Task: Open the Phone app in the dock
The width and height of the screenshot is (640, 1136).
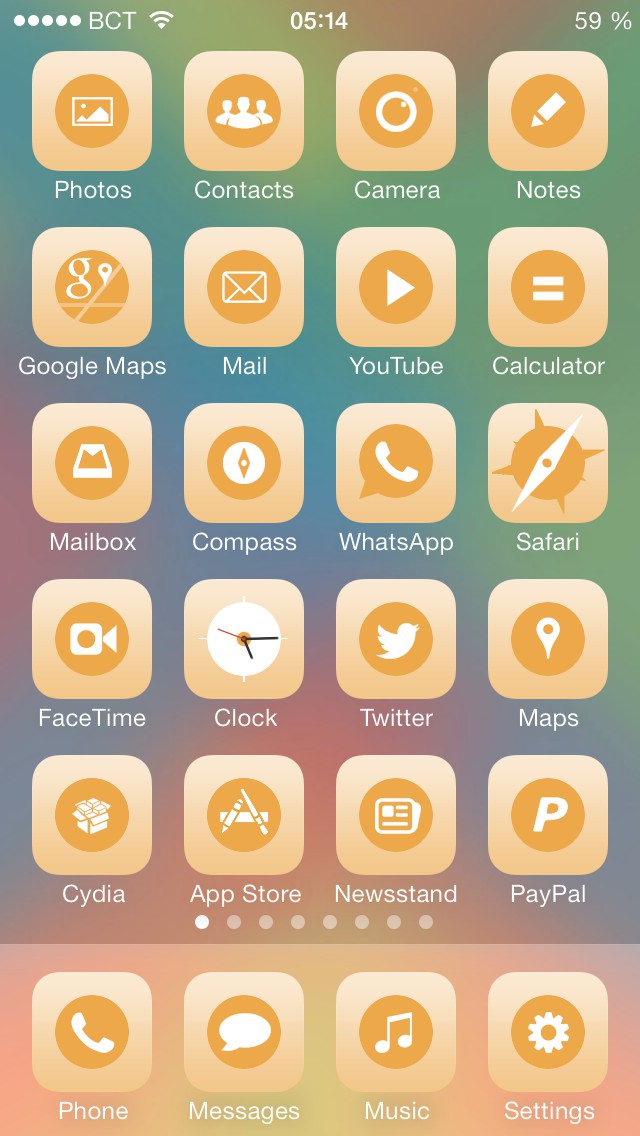Action: pyautogui.click(x=92, y=1032)
